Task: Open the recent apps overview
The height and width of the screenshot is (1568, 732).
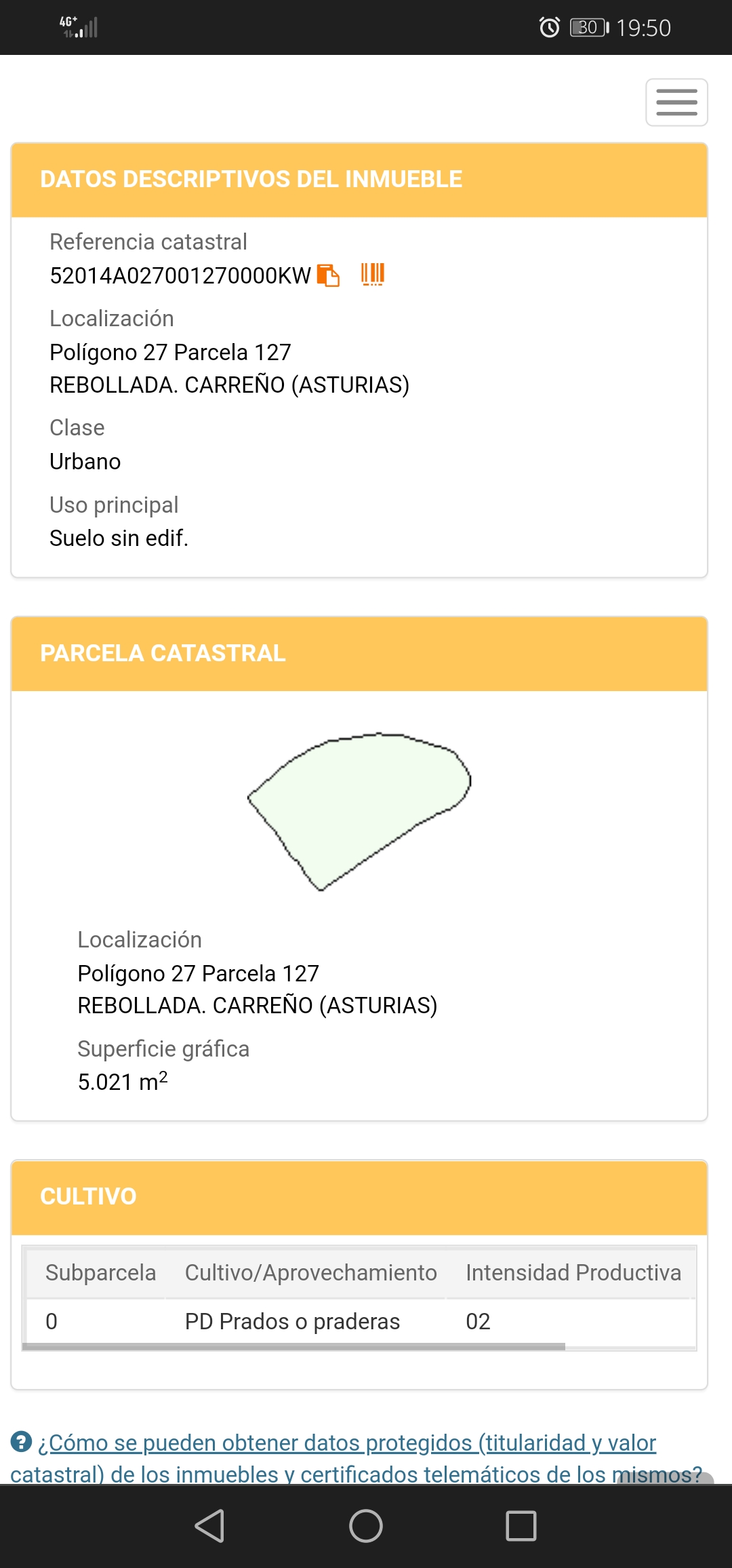Action: click(x=521, y=1527)
